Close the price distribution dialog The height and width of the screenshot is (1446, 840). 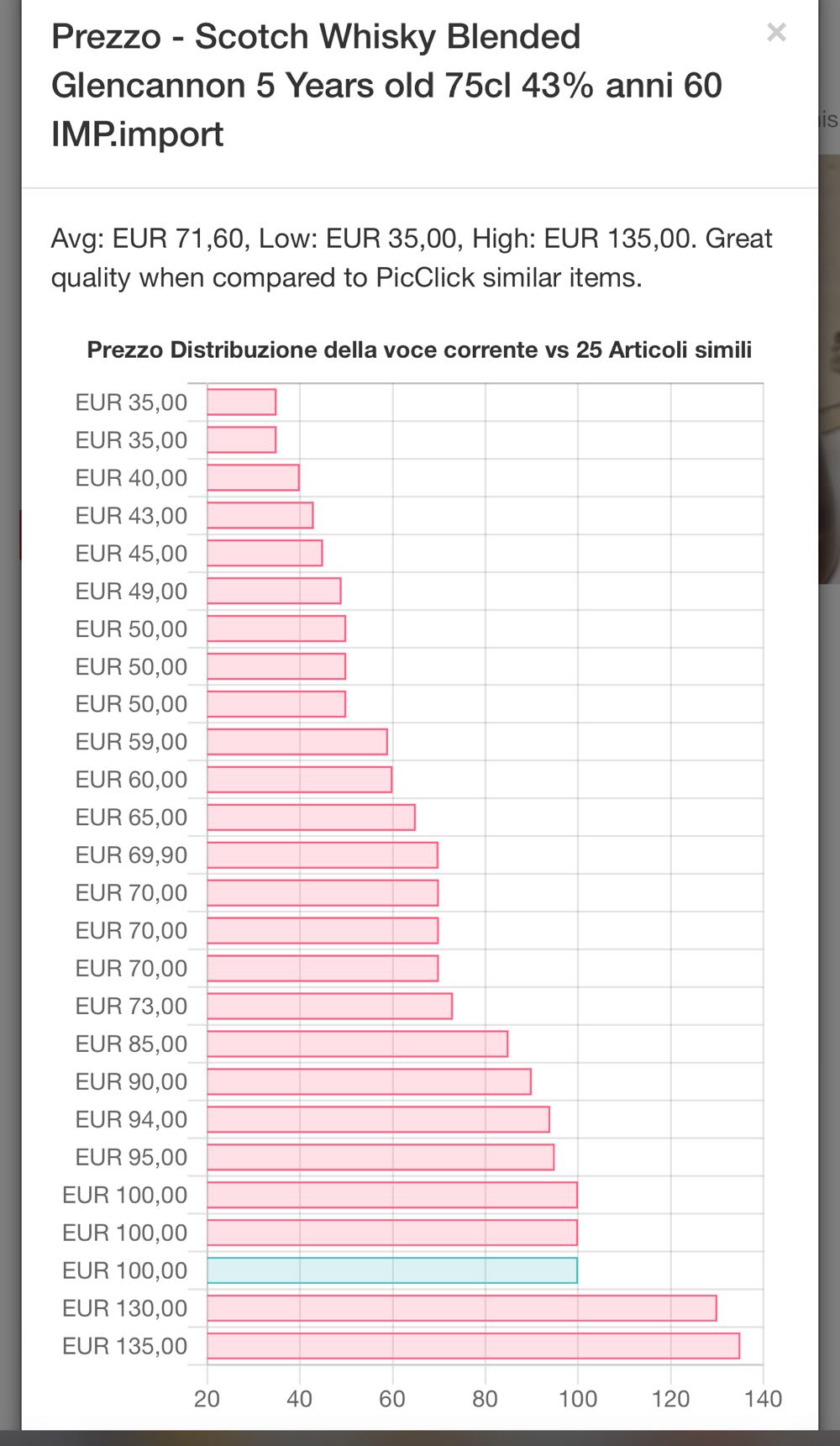point(776,33)
